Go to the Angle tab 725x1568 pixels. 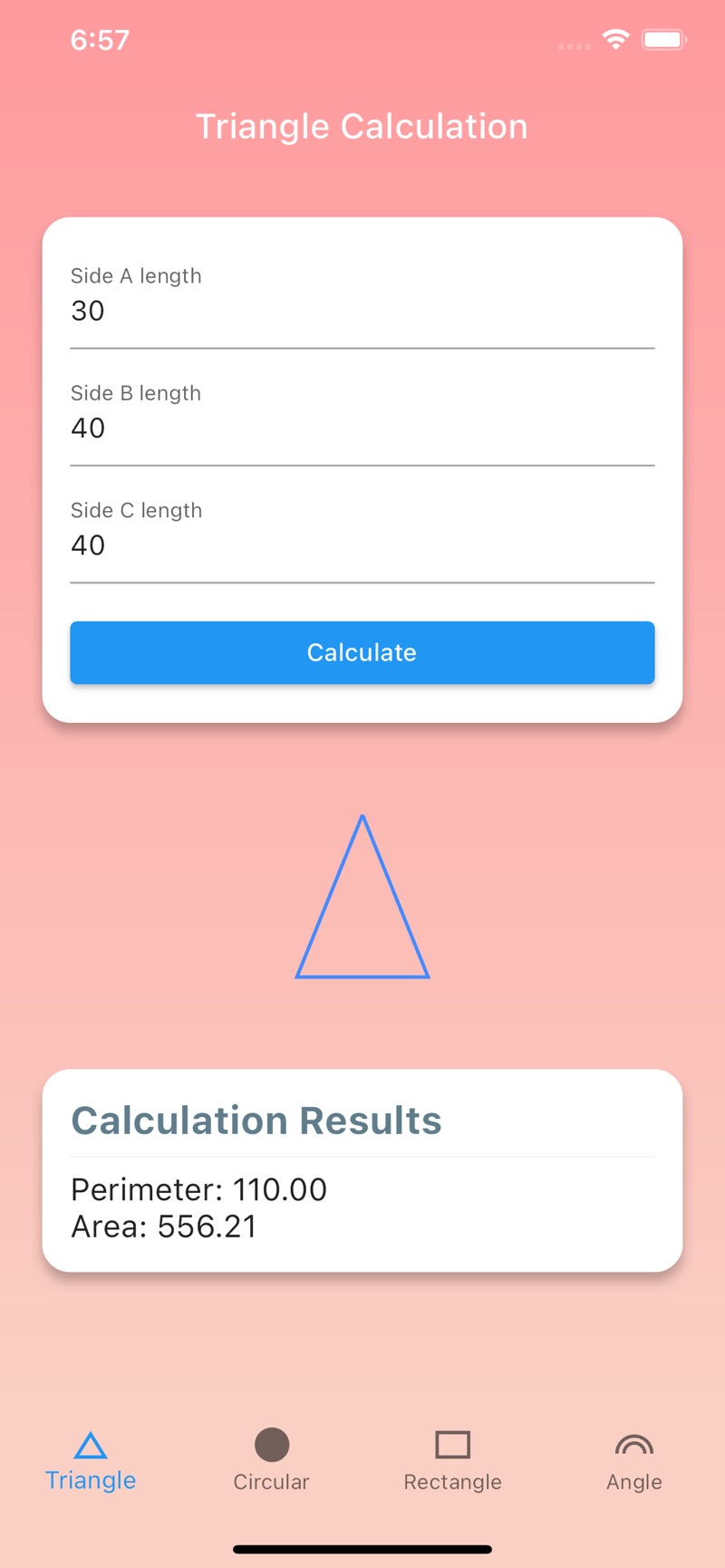coord(634,1460)
